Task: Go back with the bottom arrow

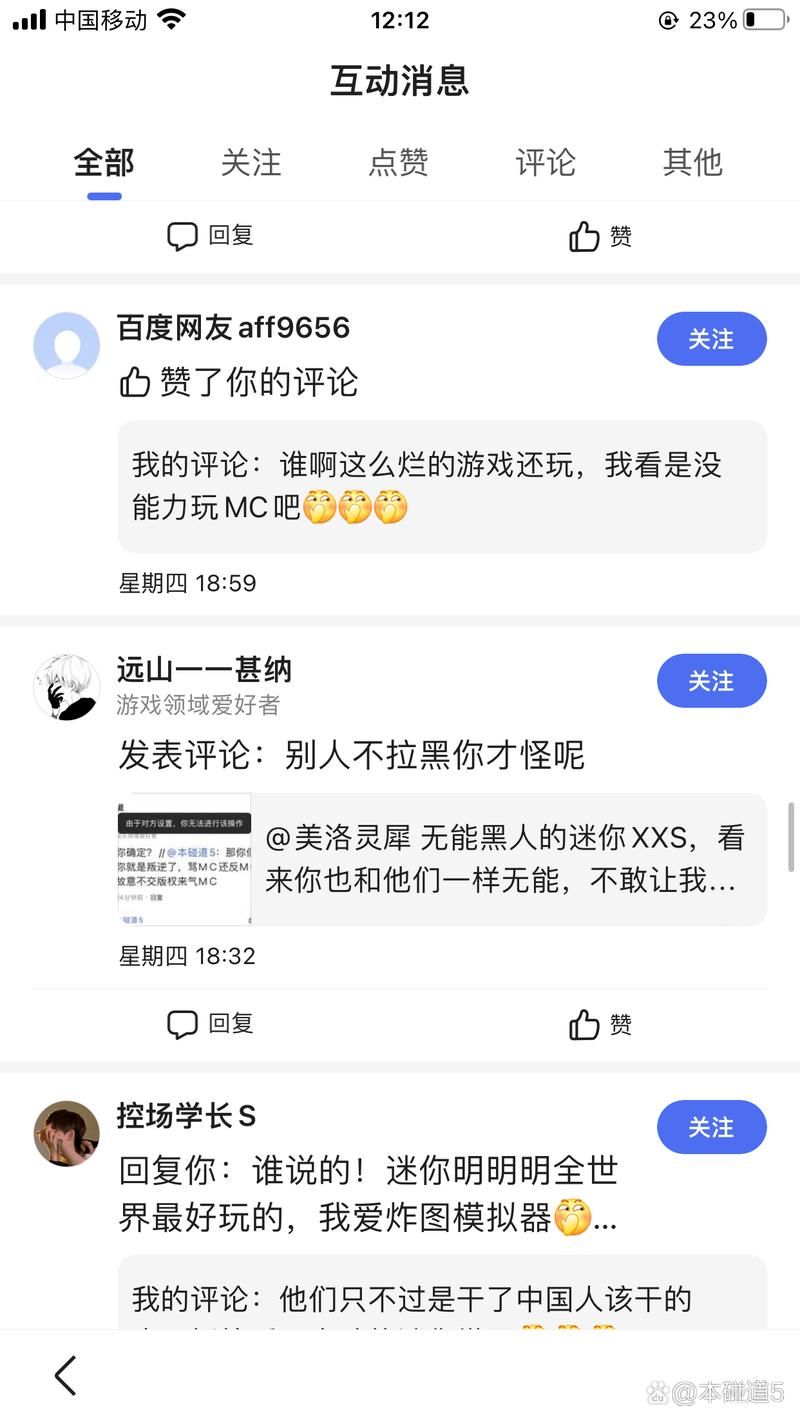Action: (65, 1376)
